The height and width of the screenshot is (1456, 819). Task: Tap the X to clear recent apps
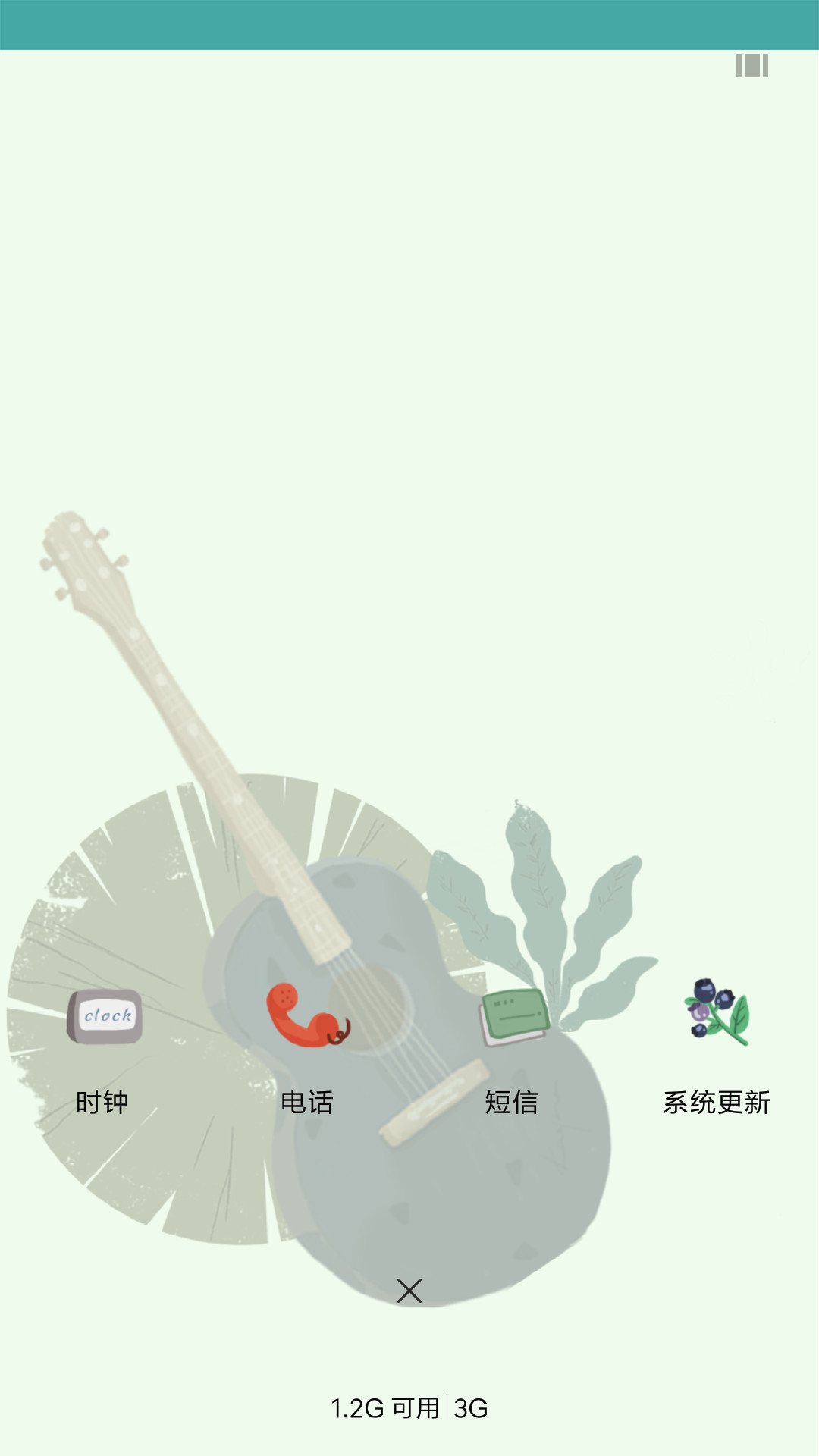coord(409,1290)
